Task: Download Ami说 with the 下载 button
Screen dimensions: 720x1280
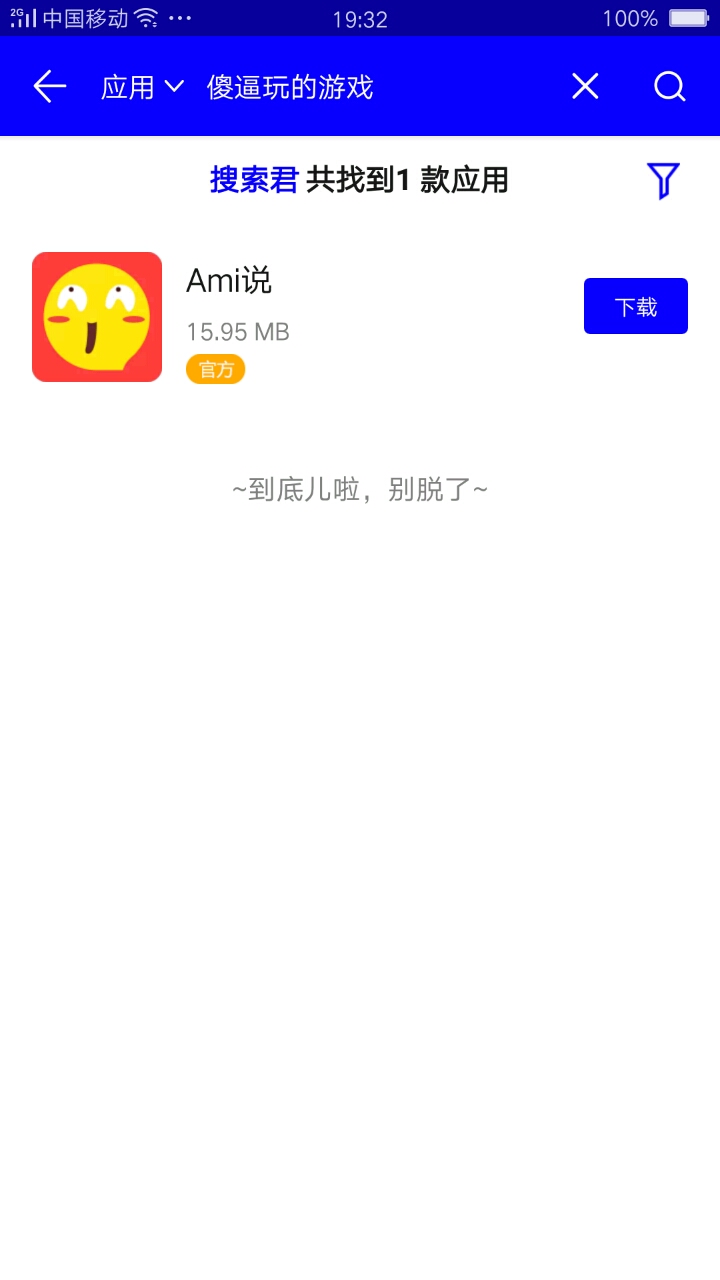Action: pyautogui.click(x=635, y=306)
